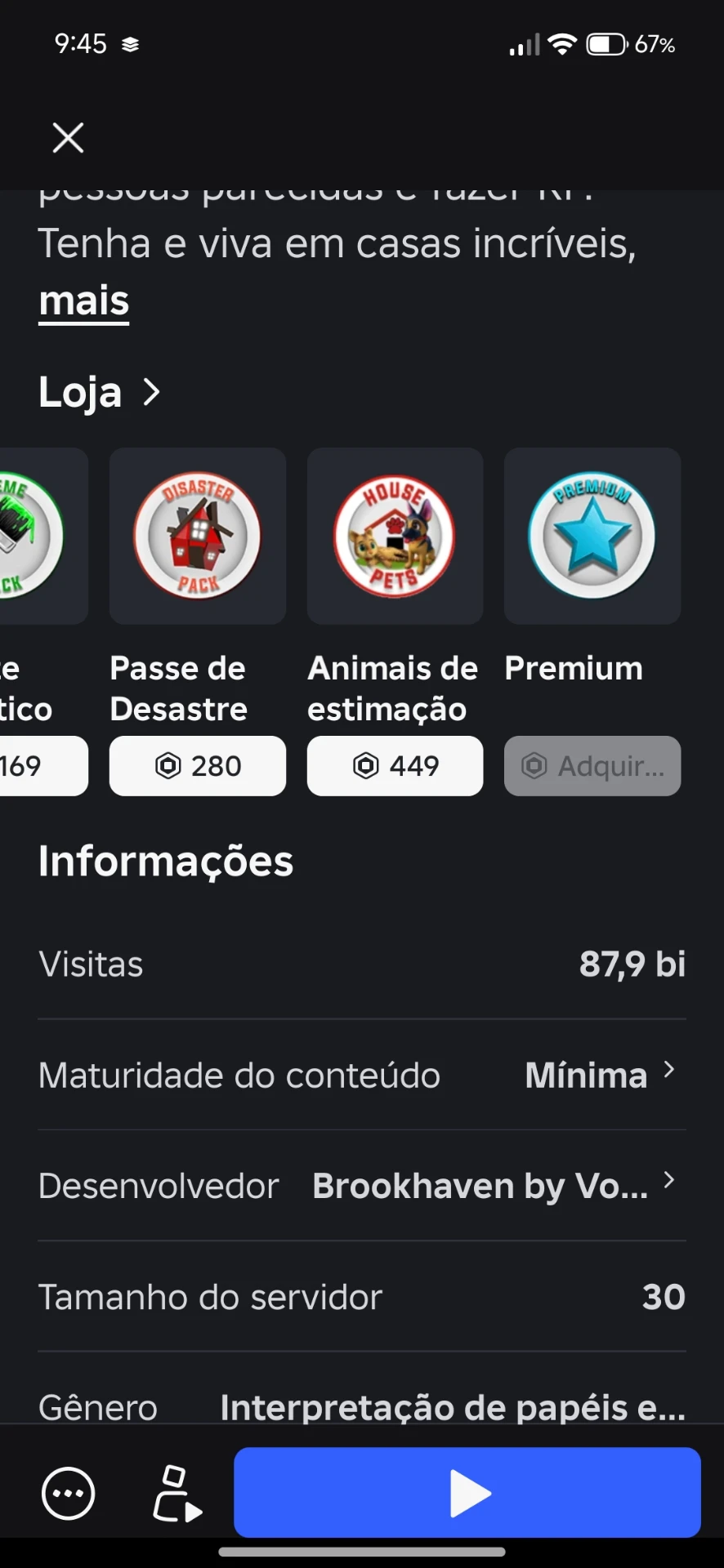Close the experience details page

pos(68,137)
